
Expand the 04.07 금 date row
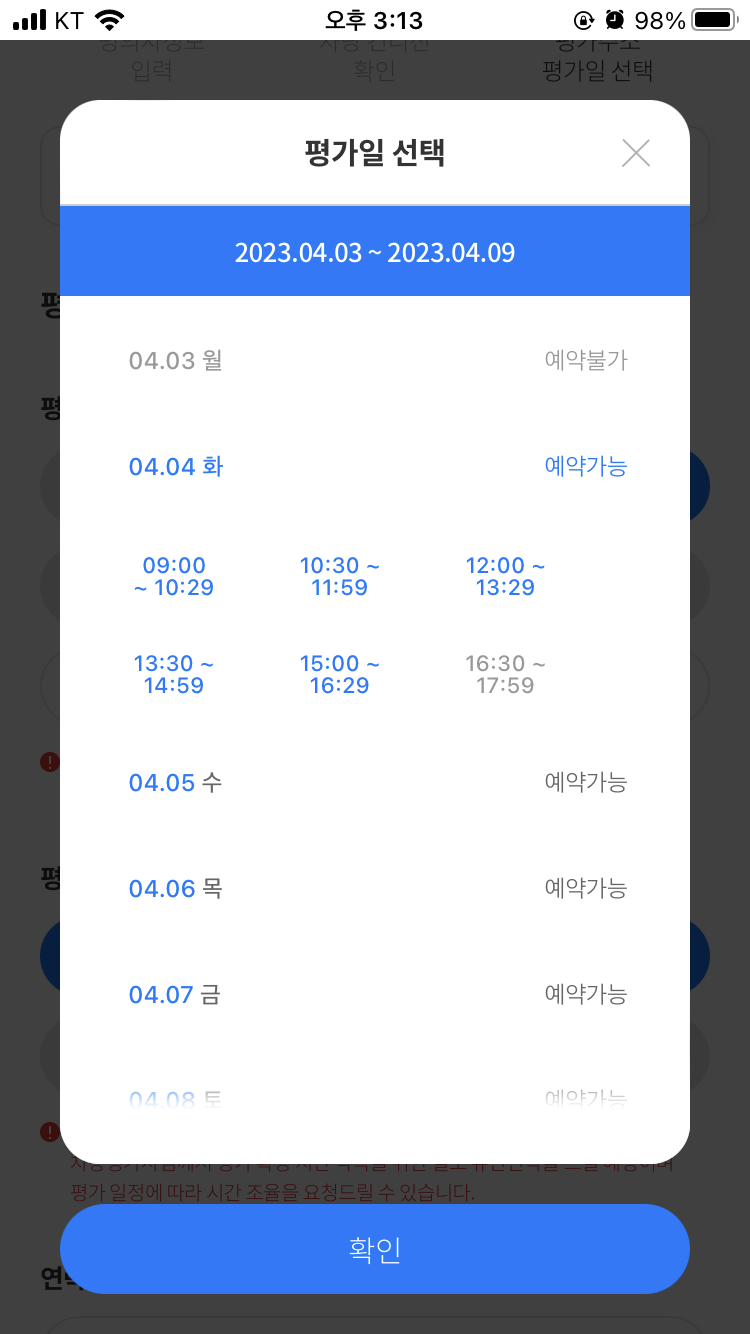(375, 994)
